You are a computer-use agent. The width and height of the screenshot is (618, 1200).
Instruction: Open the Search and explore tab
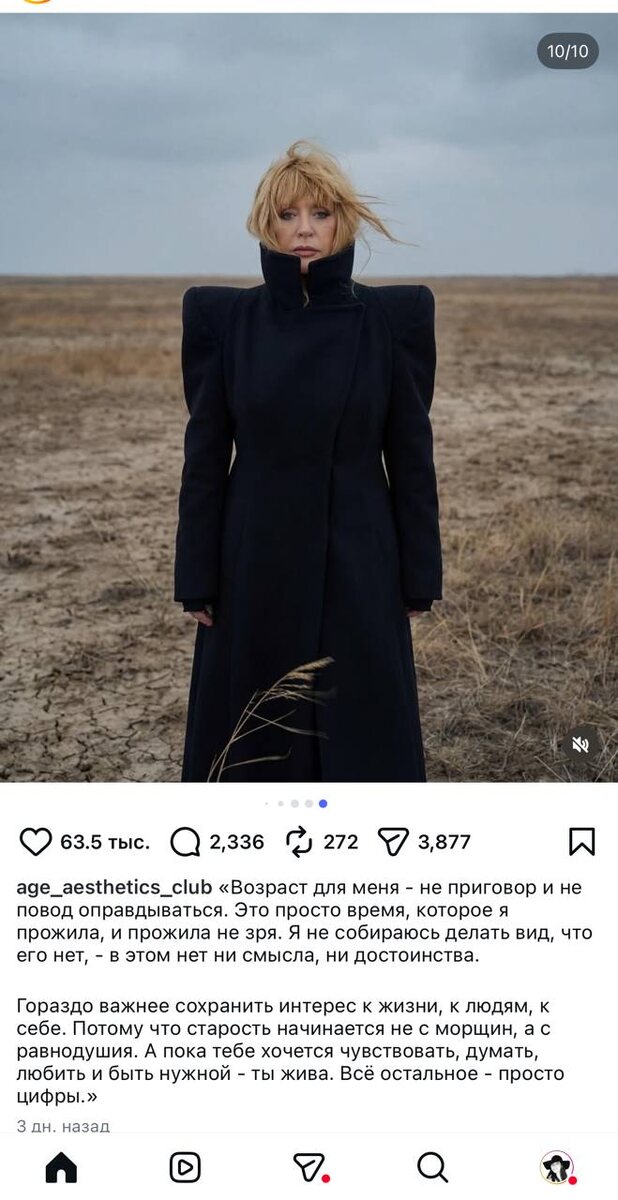click(x=432, y=1167)
